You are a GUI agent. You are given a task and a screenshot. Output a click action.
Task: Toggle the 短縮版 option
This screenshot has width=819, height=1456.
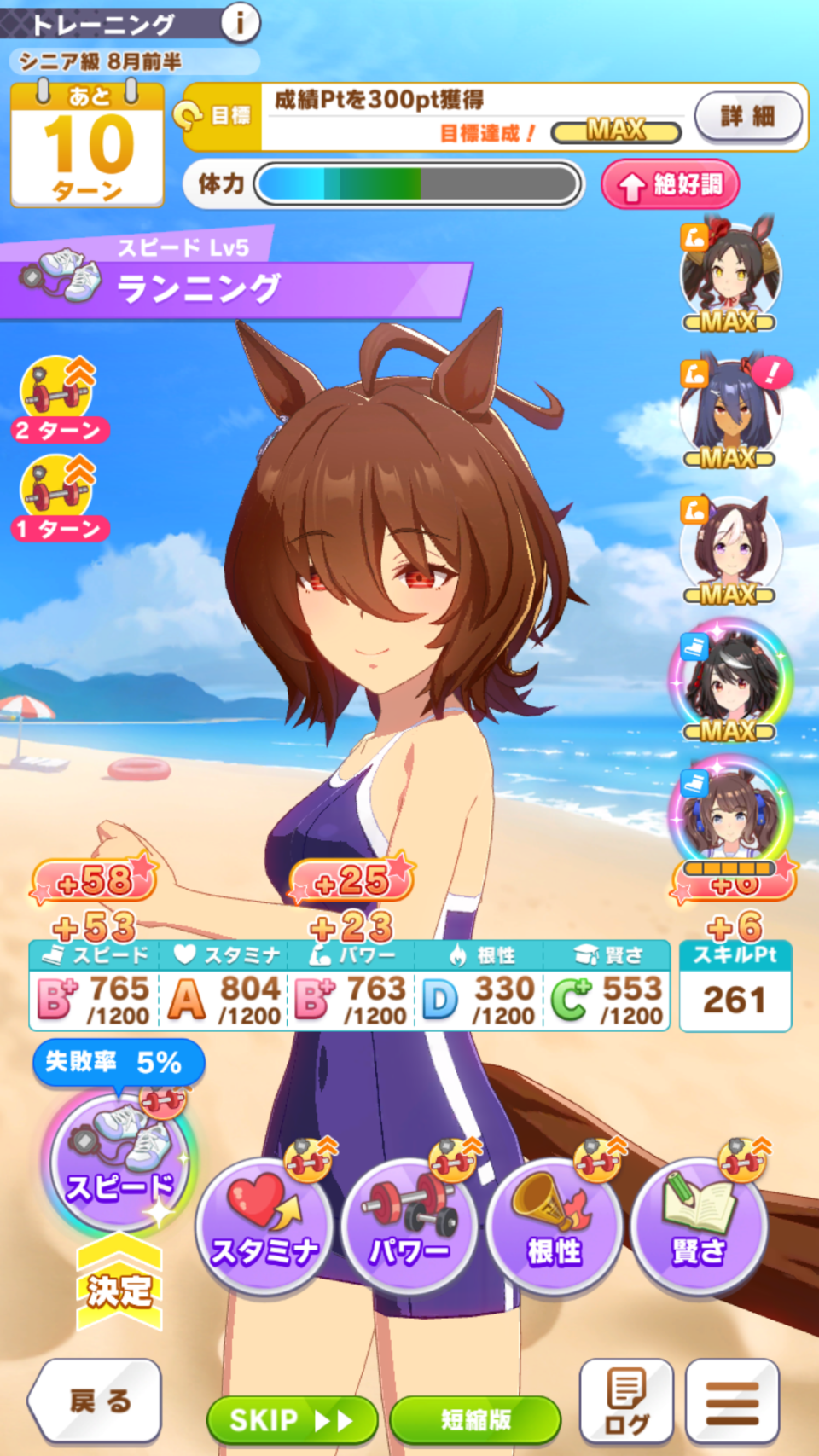coord(475,1420)
